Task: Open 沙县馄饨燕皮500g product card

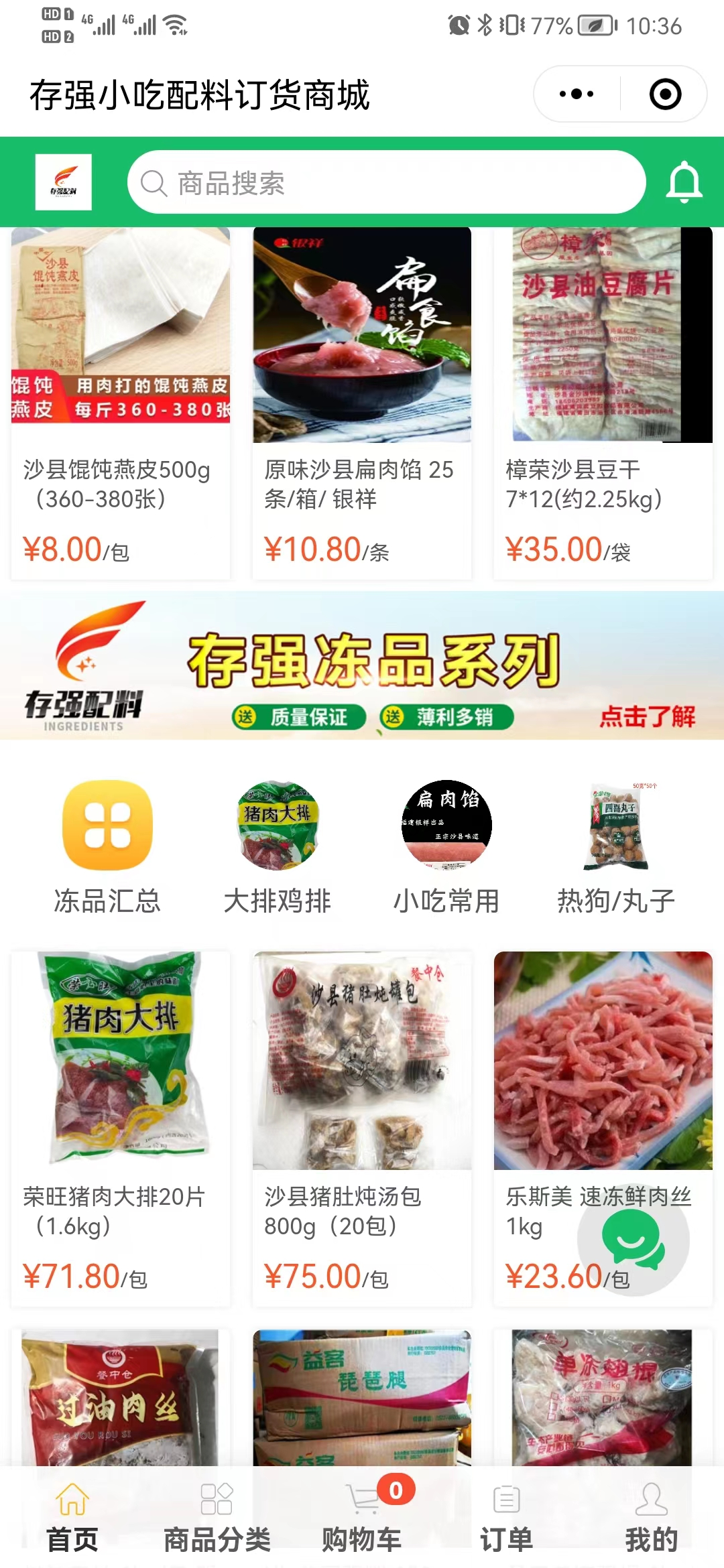Action: point(121,402)
